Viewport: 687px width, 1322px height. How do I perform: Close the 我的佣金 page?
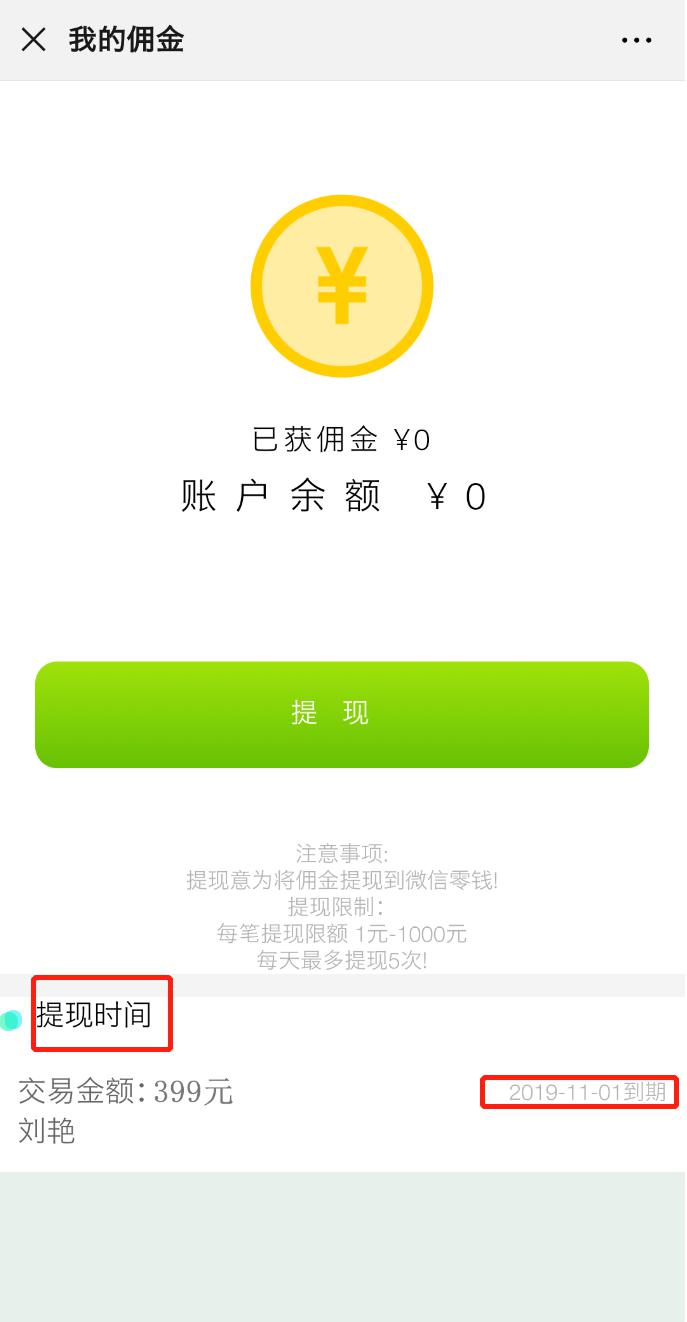pos(34,40)
